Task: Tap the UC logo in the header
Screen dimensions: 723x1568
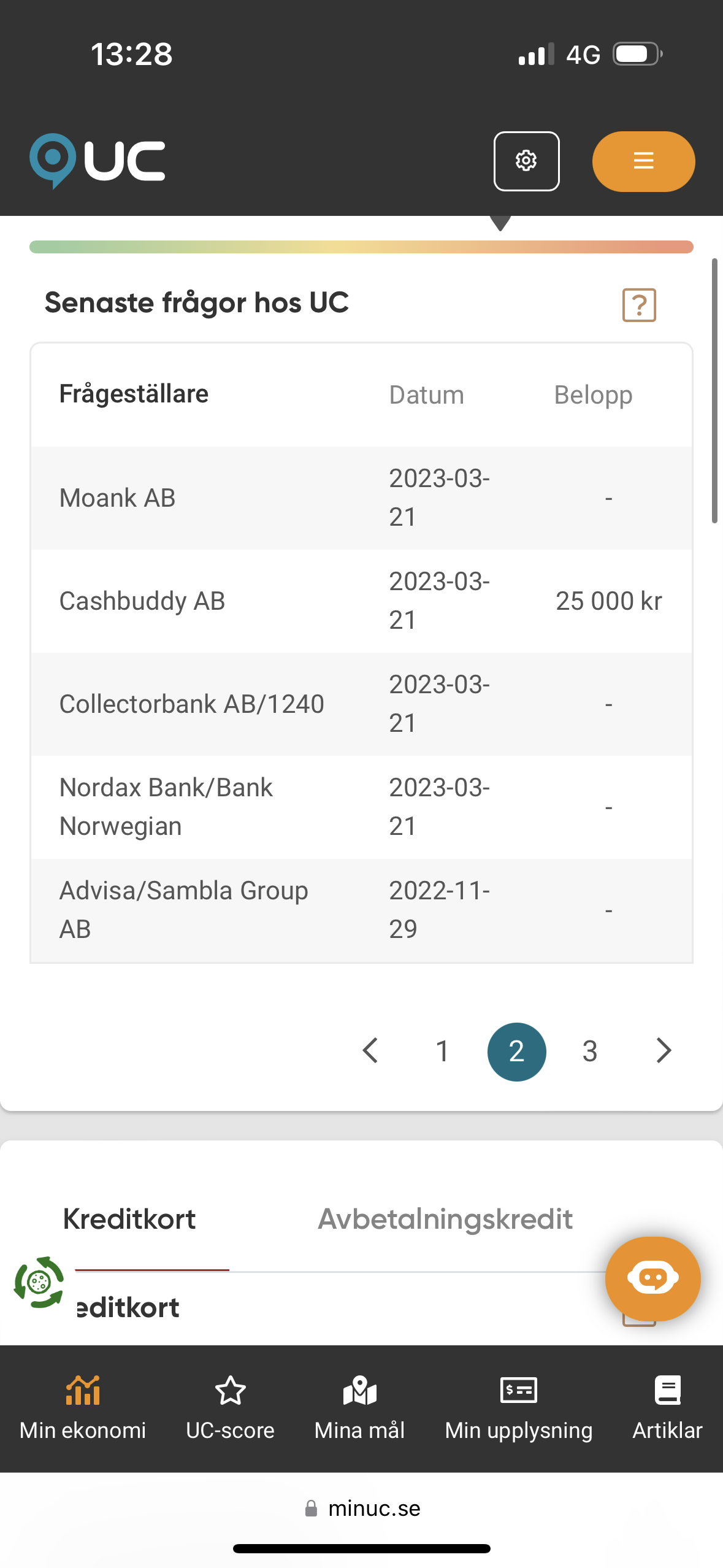Action: 98,161
